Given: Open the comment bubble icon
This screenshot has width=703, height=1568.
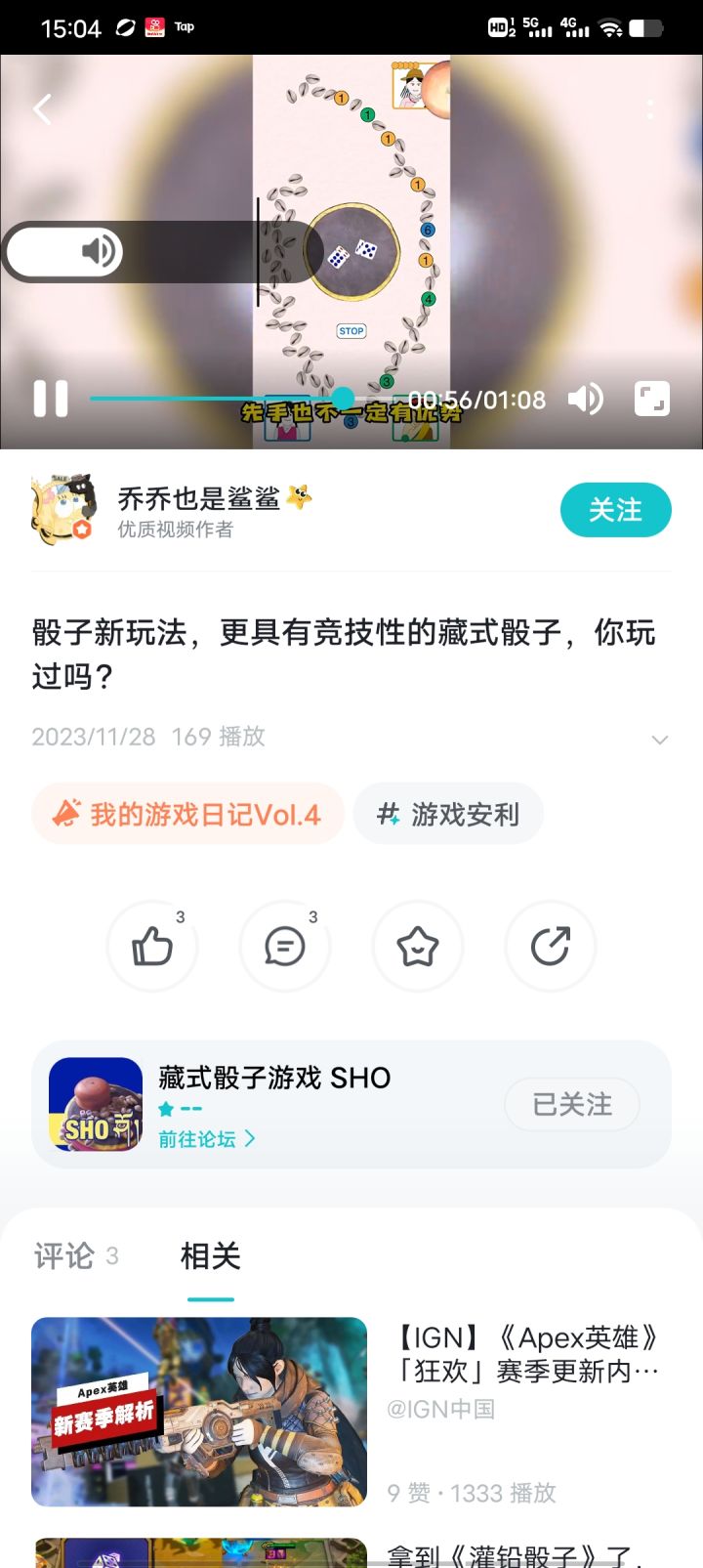Looking at the screenshot, I should [x=285, y=946].
